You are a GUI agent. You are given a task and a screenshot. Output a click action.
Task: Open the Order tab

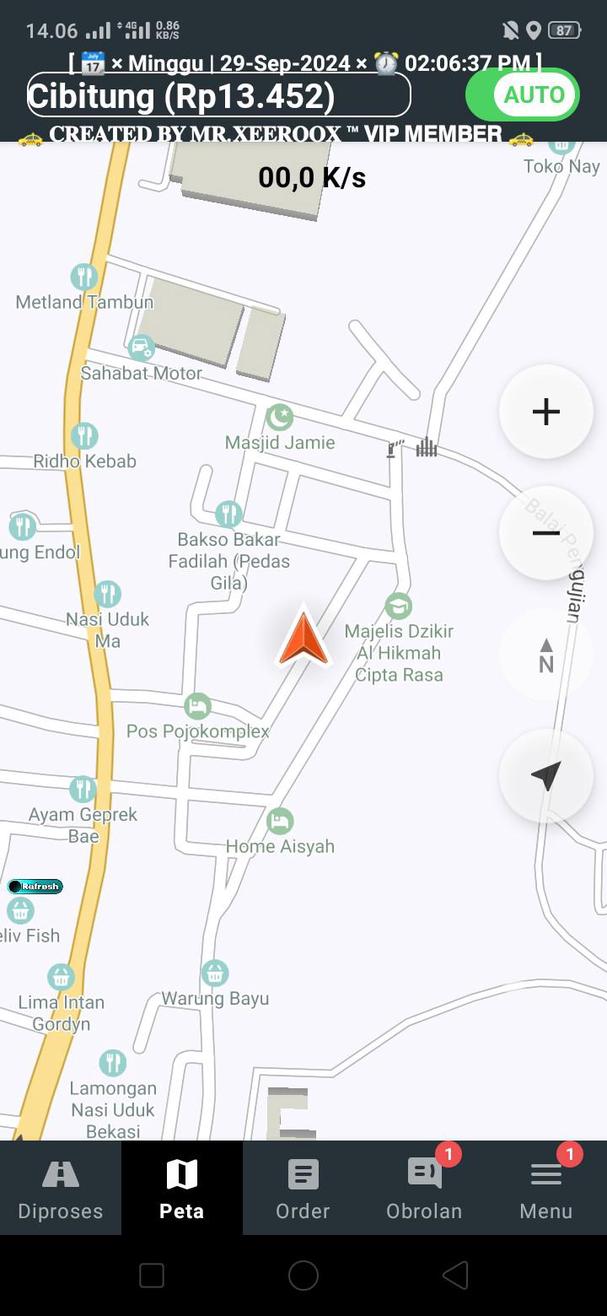303,1189
